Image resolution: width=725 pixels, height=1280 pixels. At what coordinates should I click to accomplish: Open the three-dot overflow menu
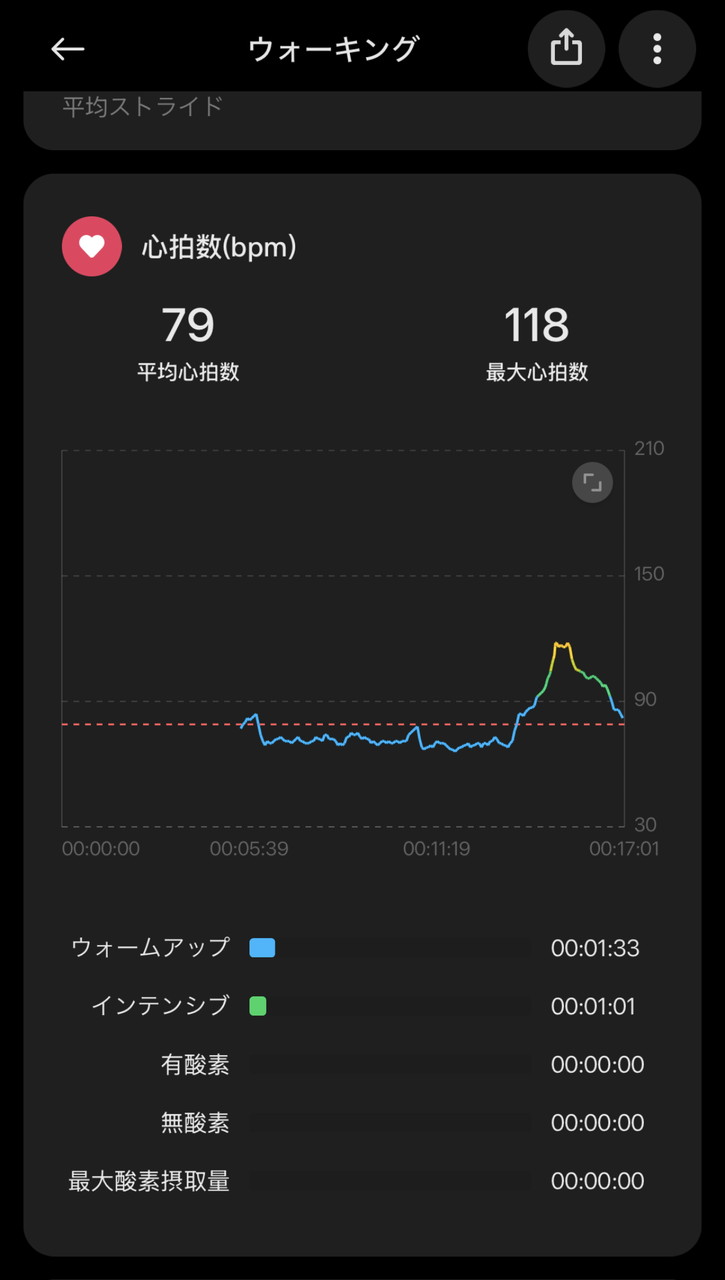click(657, 48)
